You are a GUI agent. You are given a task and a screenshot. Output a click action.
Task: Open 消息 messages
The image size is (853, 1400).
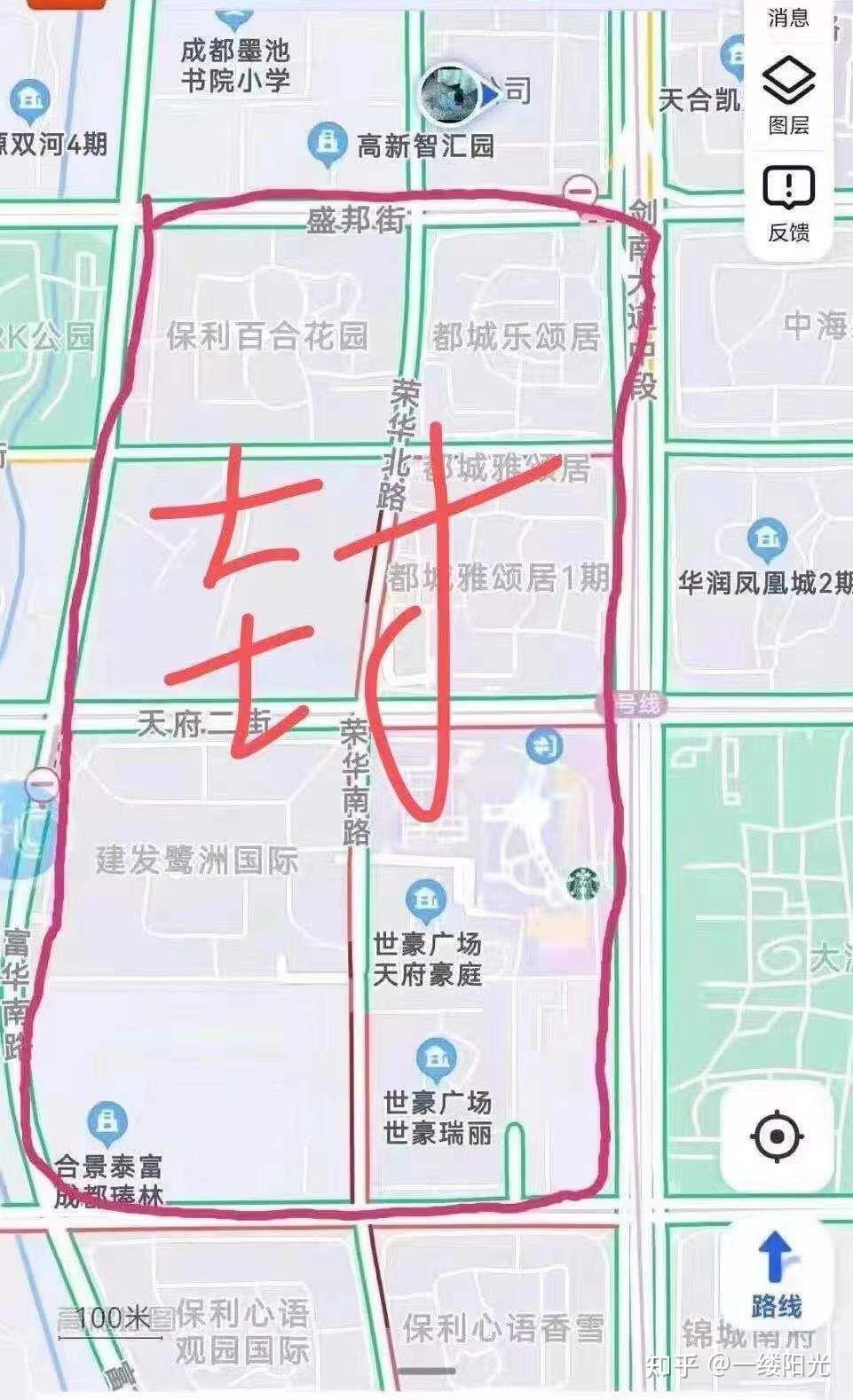[788, 17]
